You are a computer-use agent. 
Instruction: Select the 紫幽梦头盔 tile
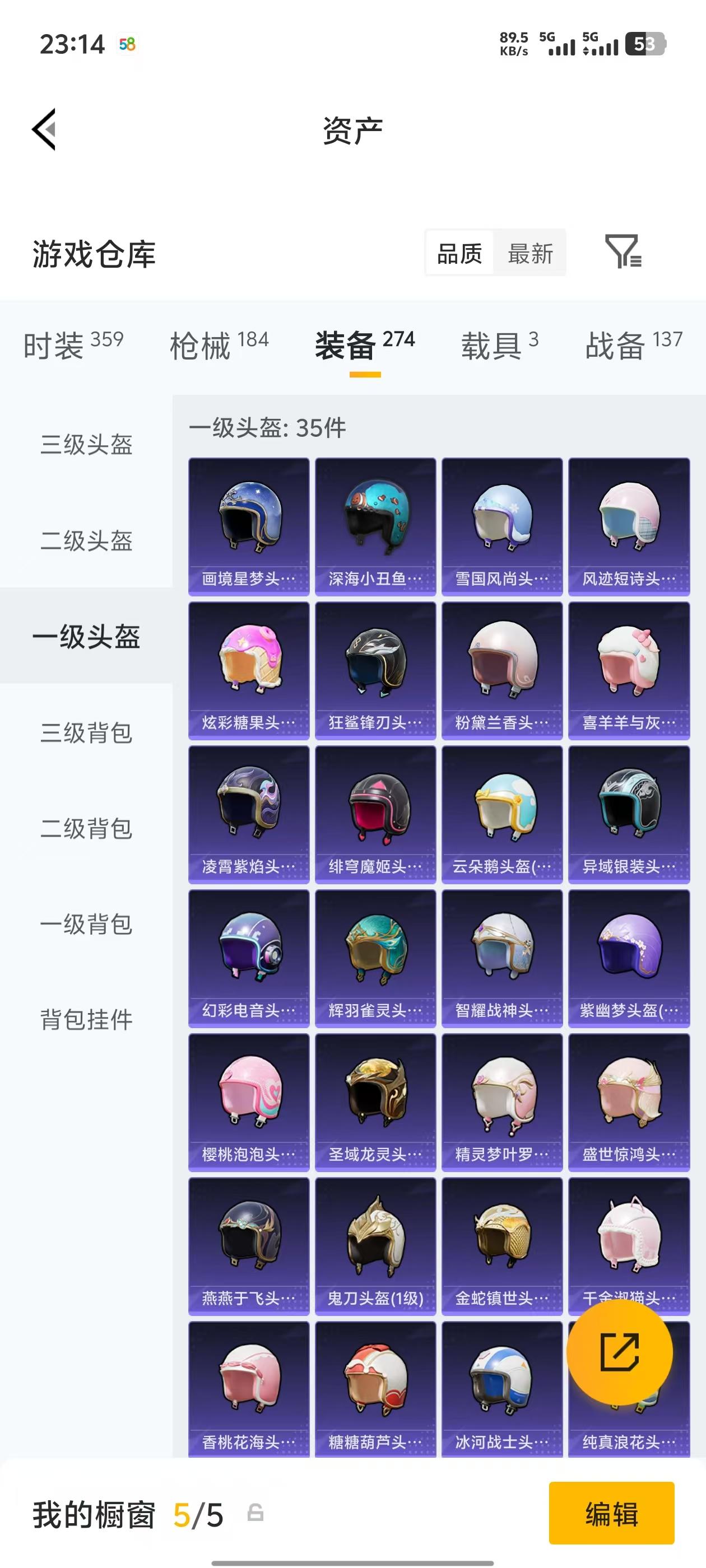629,958
